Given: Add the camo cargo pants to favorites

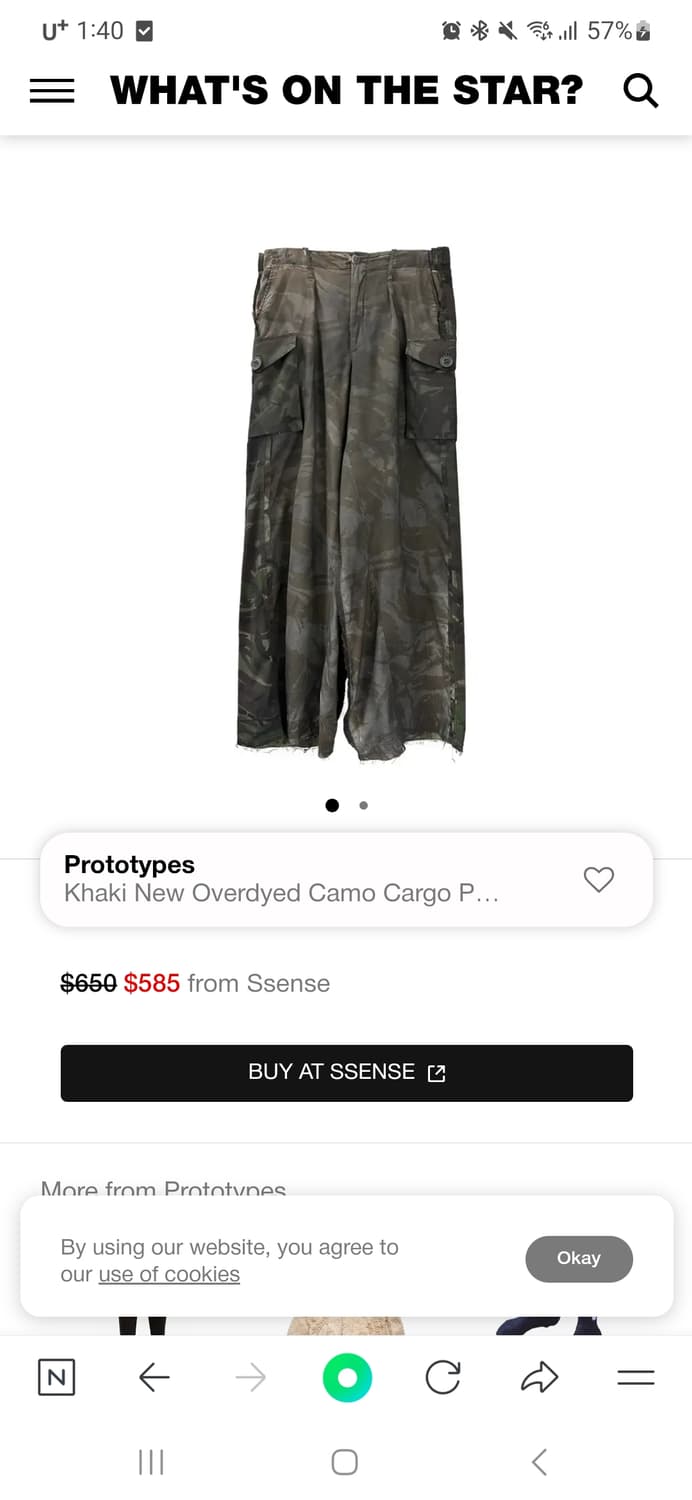Looking at the screenshot, I should (598, 879).
